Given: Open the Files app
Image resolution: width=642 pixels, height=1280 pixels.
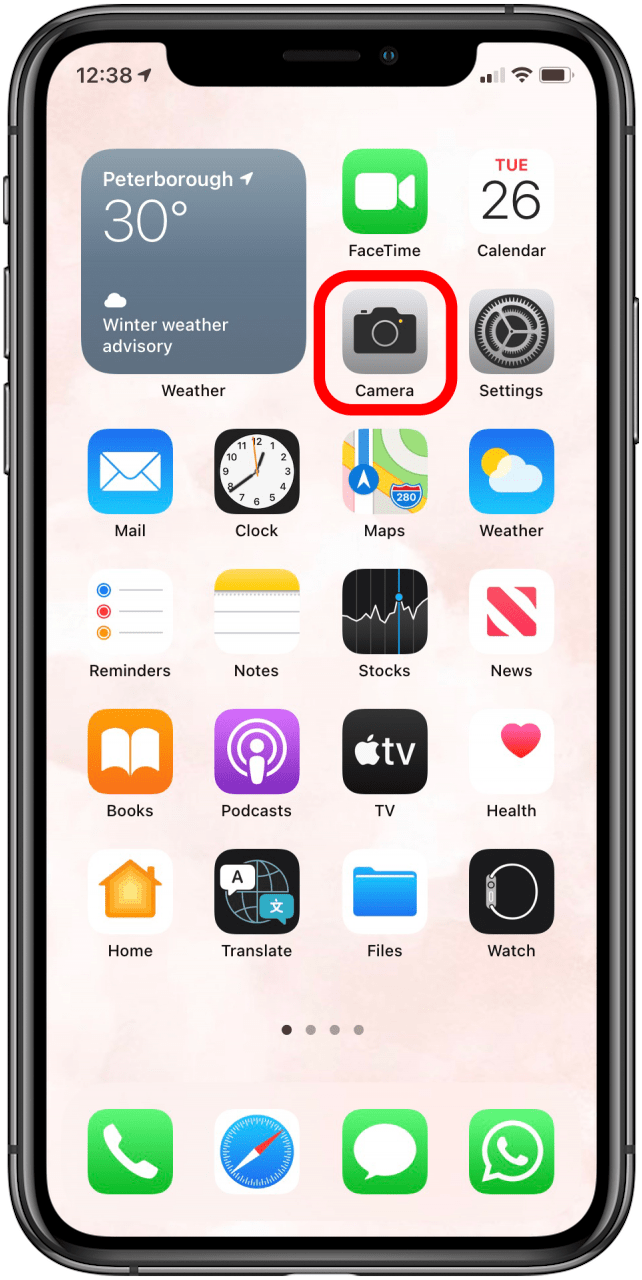Looking at the screenshot, I should tap(385, 892).
